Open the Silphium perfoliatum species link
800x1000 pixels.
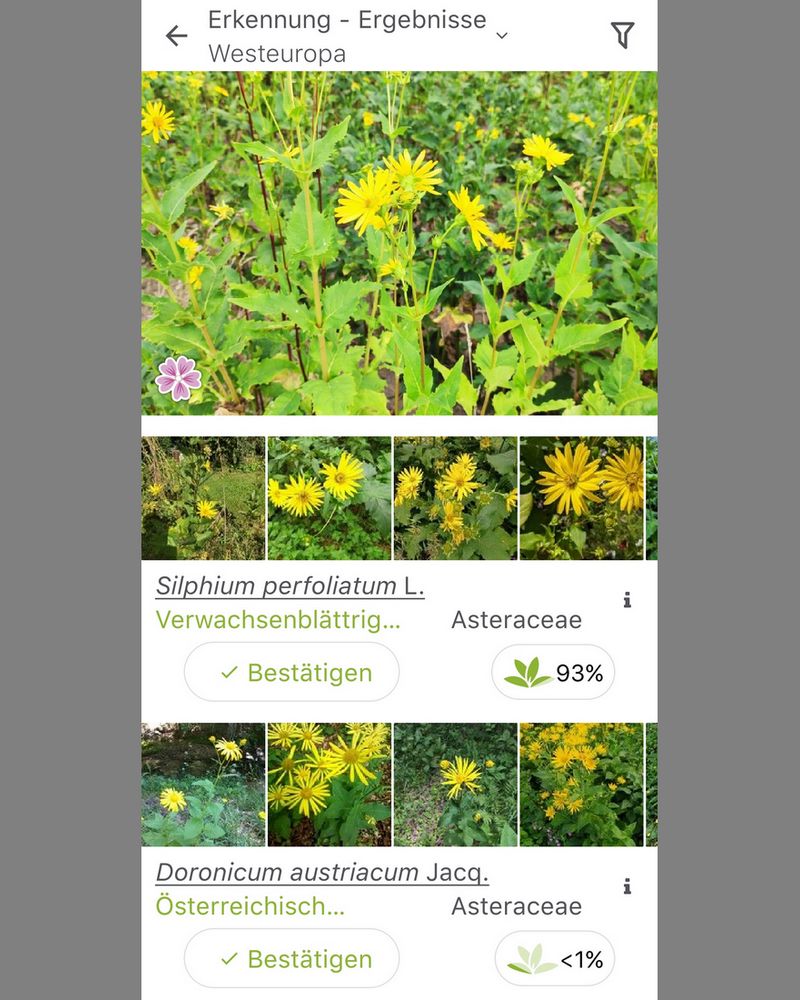click(x=290, y=586)
